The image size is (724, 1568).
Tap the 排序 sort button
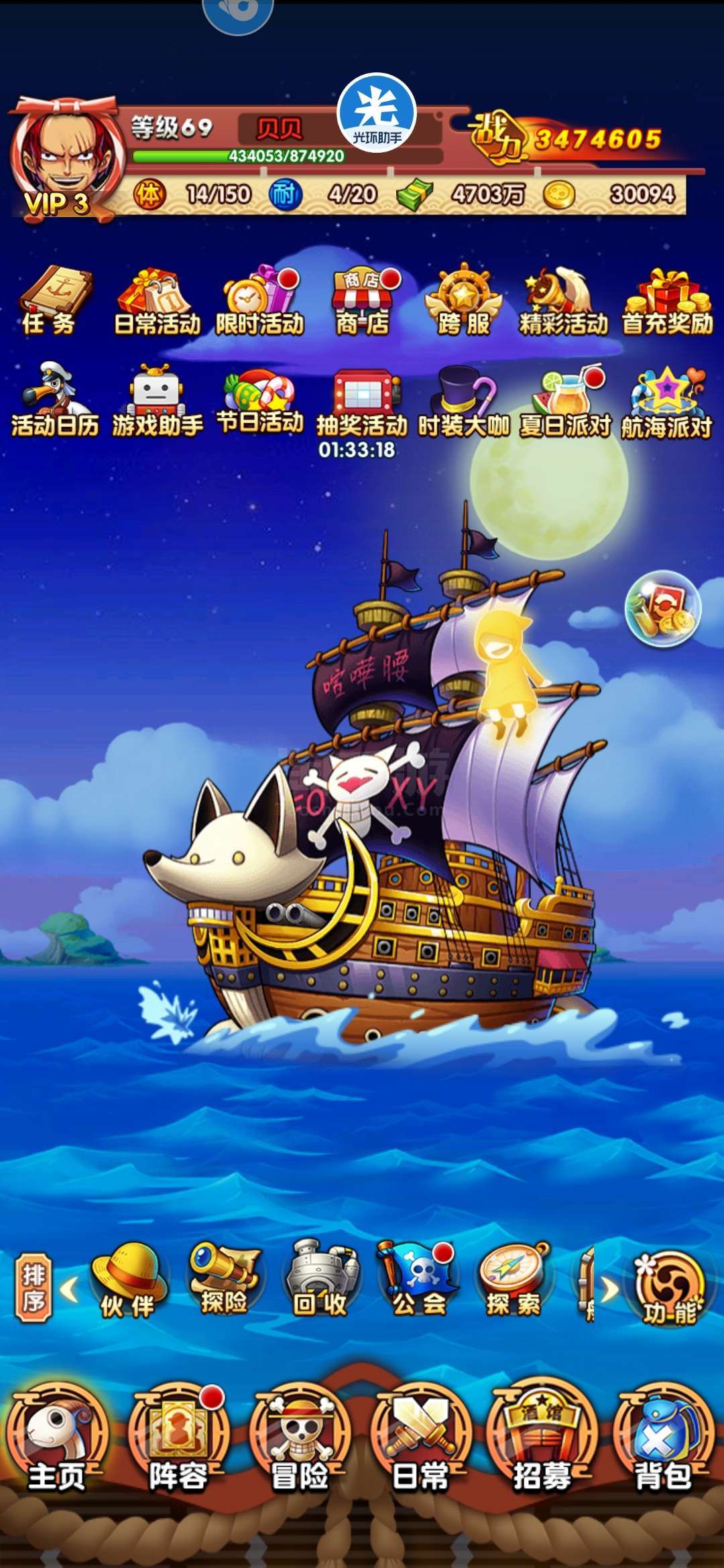pos(34,1287)
